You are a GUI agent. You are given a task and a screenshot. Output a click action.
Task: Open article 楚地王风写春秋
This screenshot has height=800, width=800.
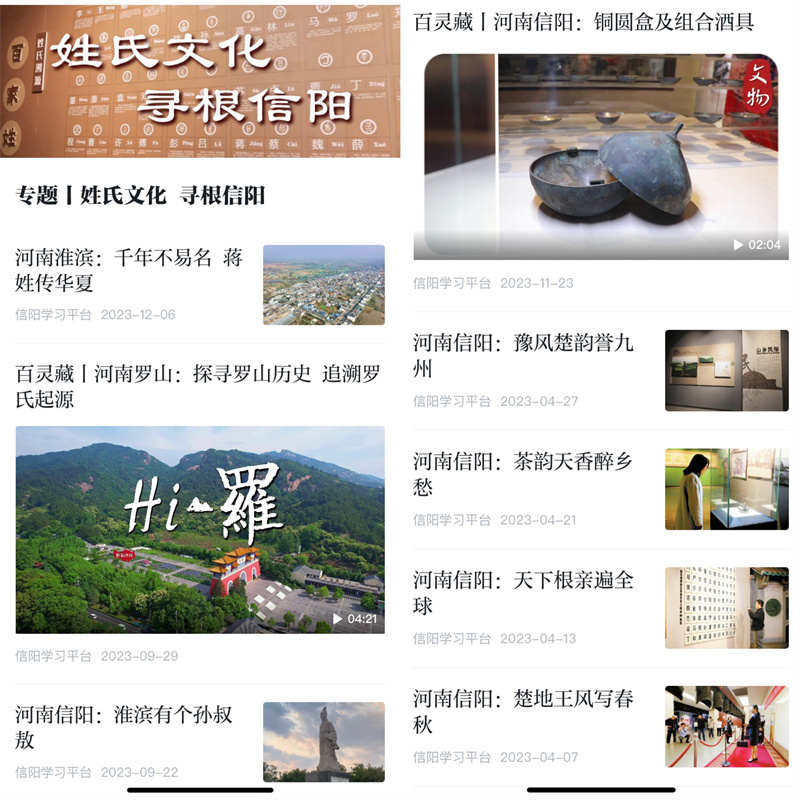pos(523,711)
